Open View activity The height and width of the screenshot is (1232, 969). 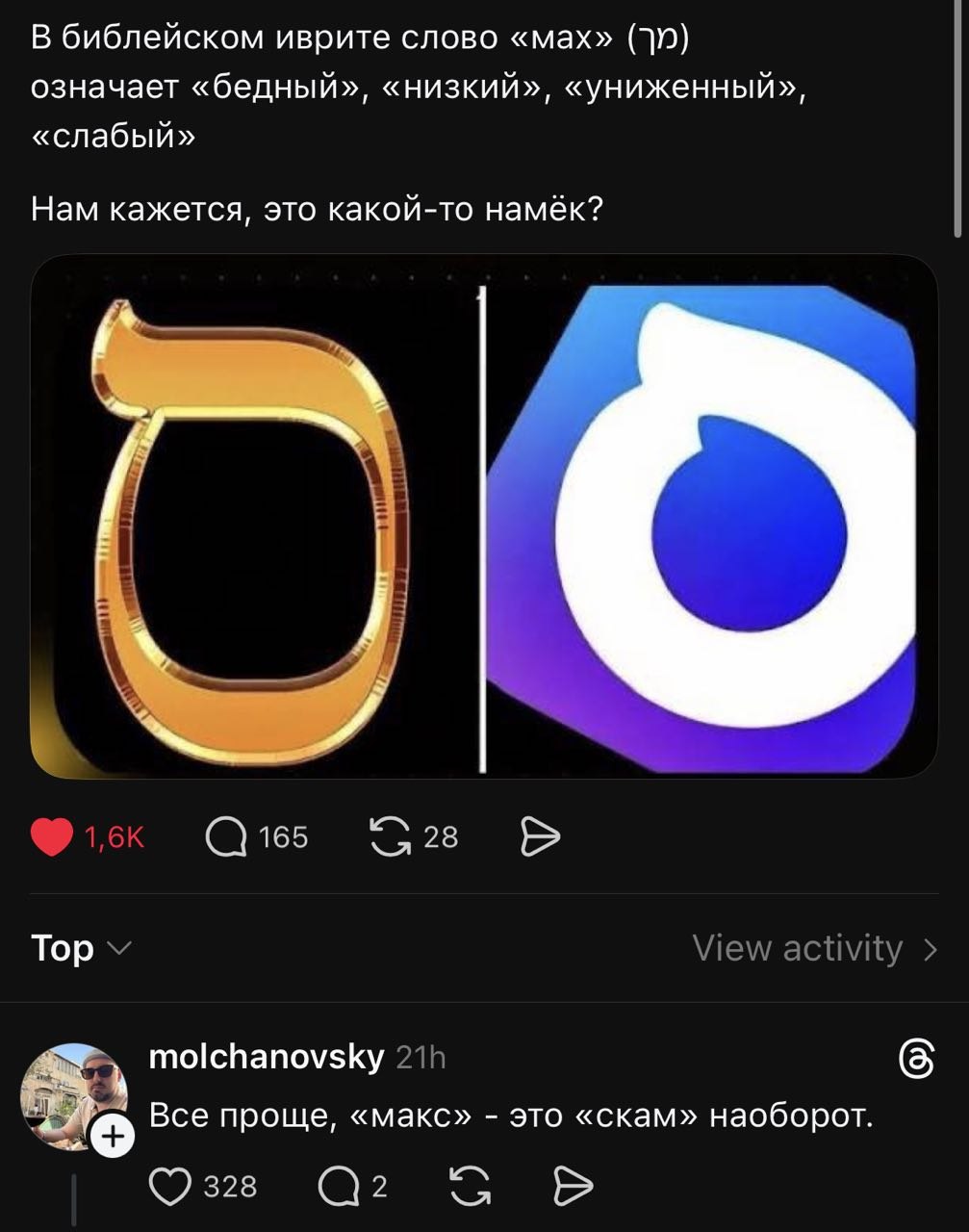tap(814, 948)
